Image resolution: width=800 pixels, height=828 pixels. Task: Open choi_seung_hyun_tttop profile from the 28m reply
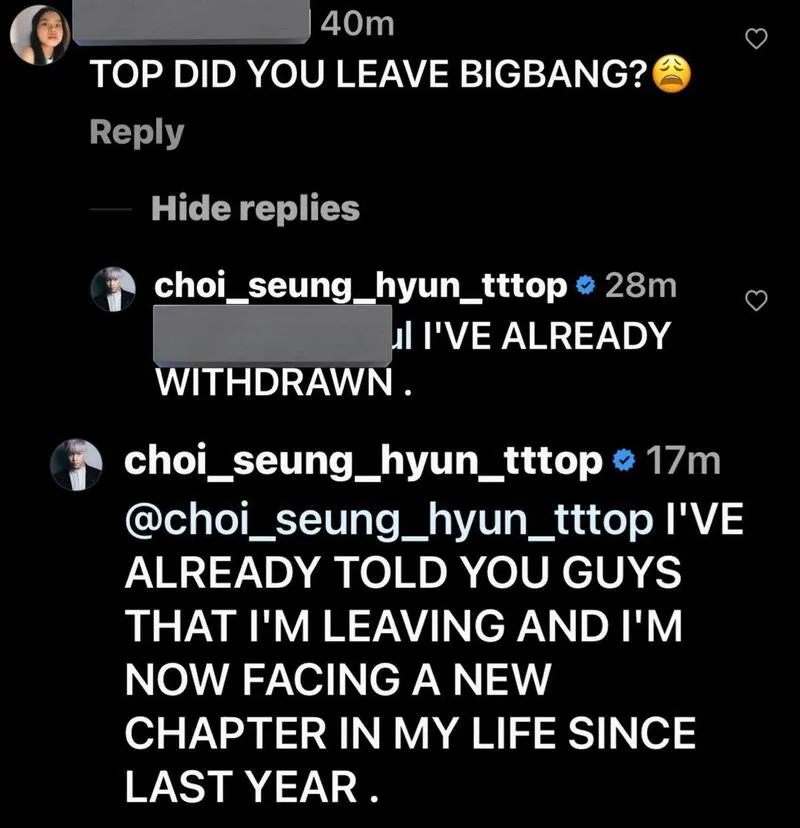(x=360, y=286)
